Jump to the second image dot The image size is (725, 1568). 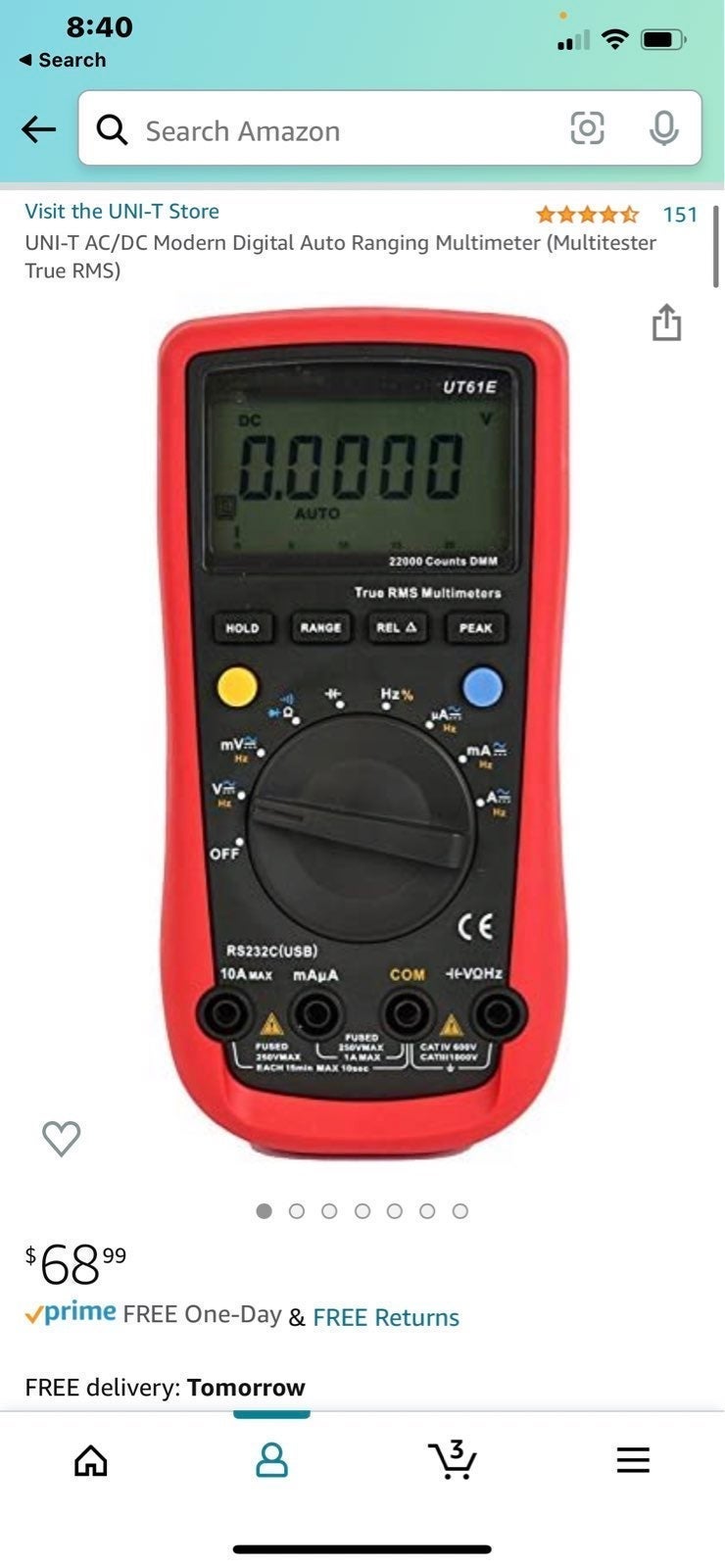(x=297, y=1211)
